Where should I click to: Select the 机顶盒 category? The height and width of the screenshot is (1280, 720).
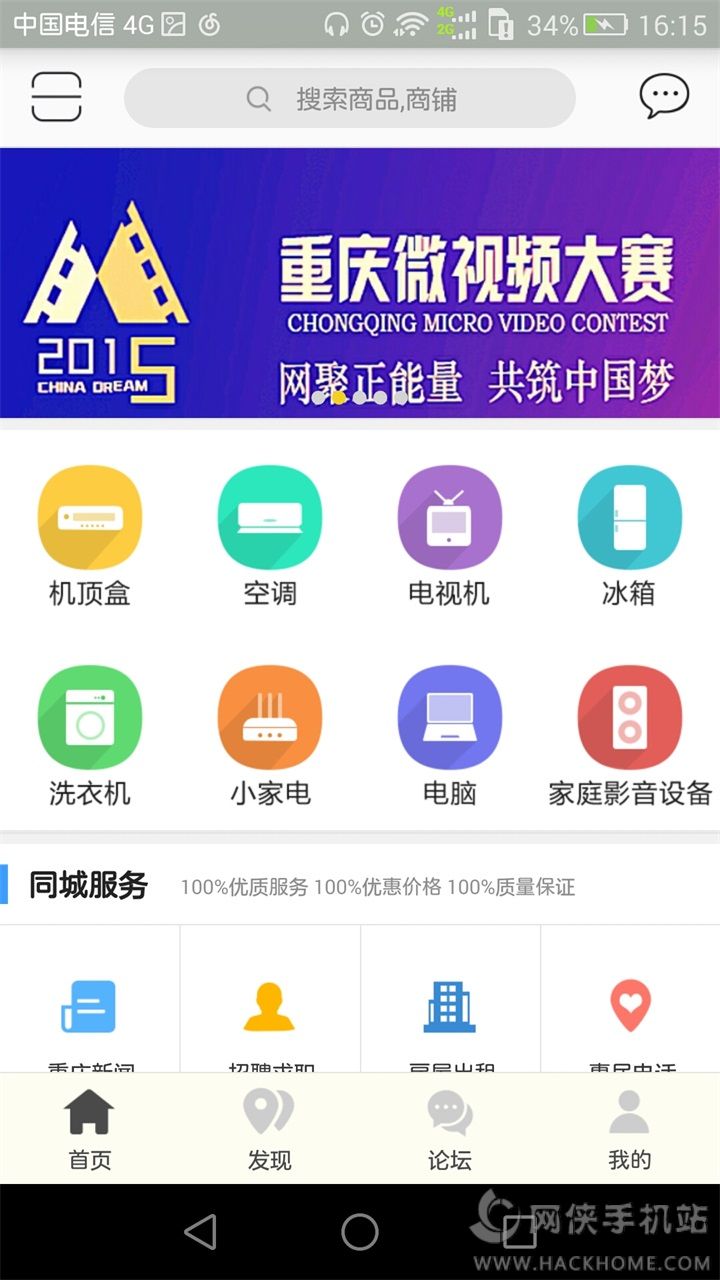[x=90, y=535]
